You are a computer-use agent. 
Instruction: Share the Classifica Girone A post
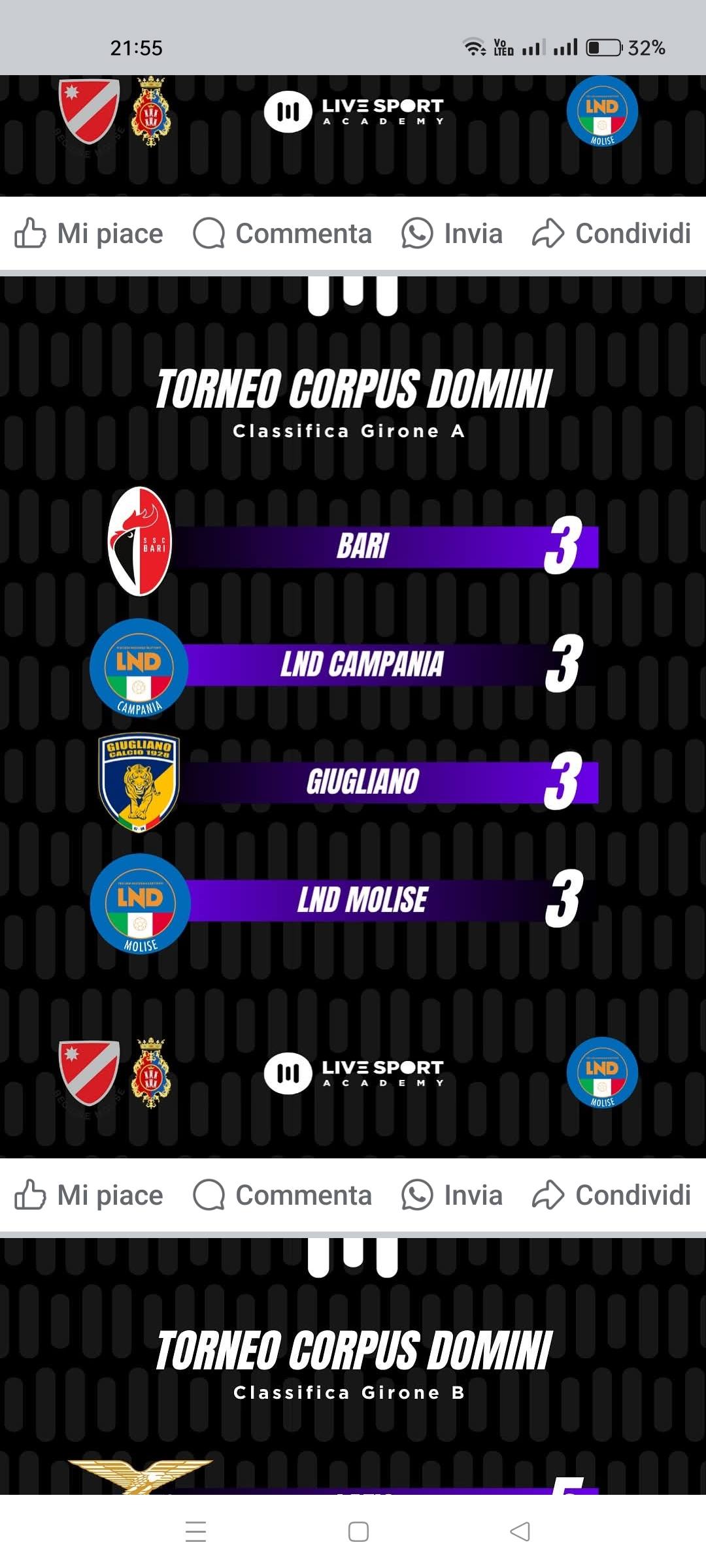coord(611,1195)
